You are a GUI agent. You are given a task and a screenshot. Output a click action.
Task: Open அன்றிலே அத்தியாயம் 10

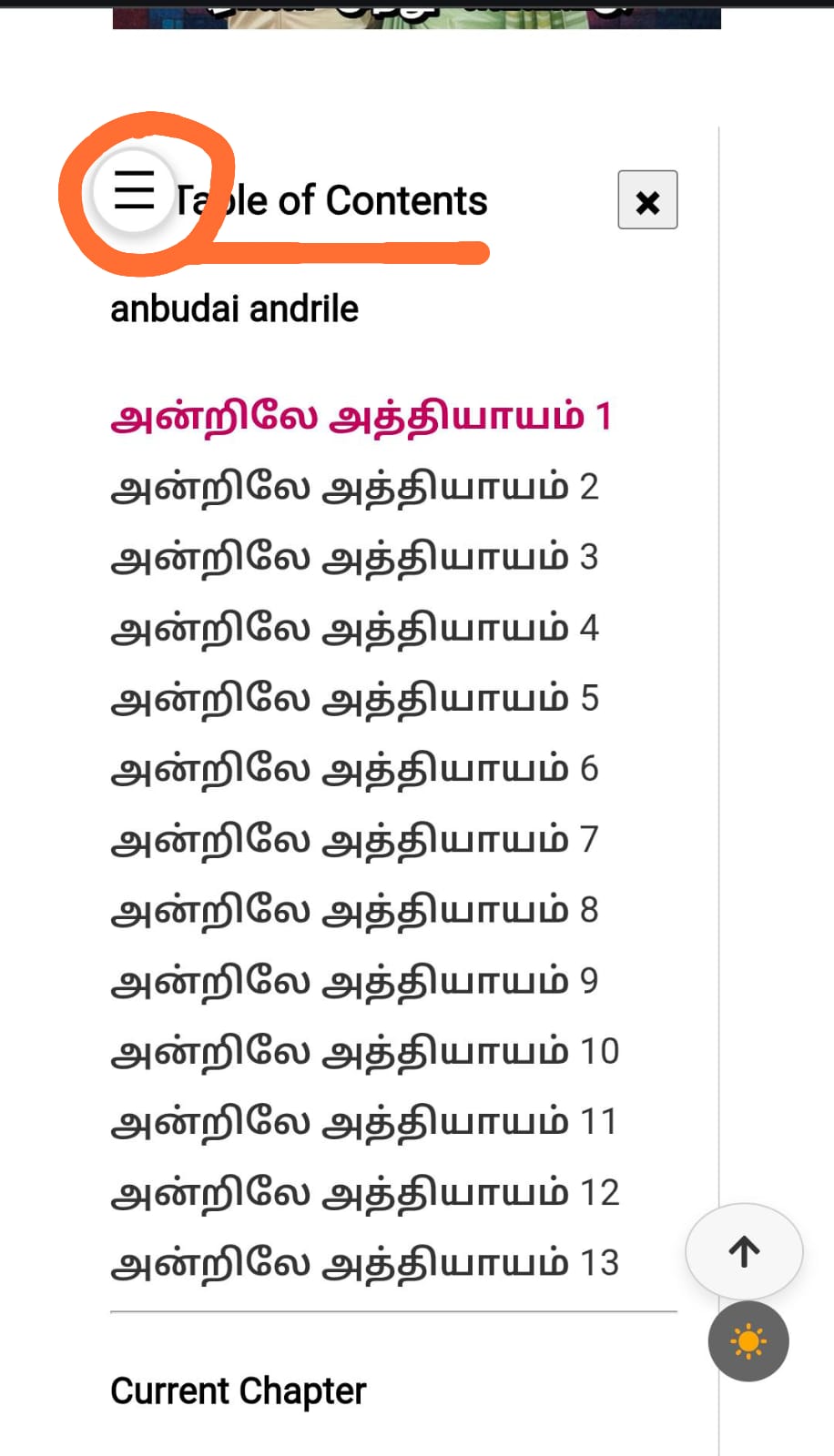364,1052
